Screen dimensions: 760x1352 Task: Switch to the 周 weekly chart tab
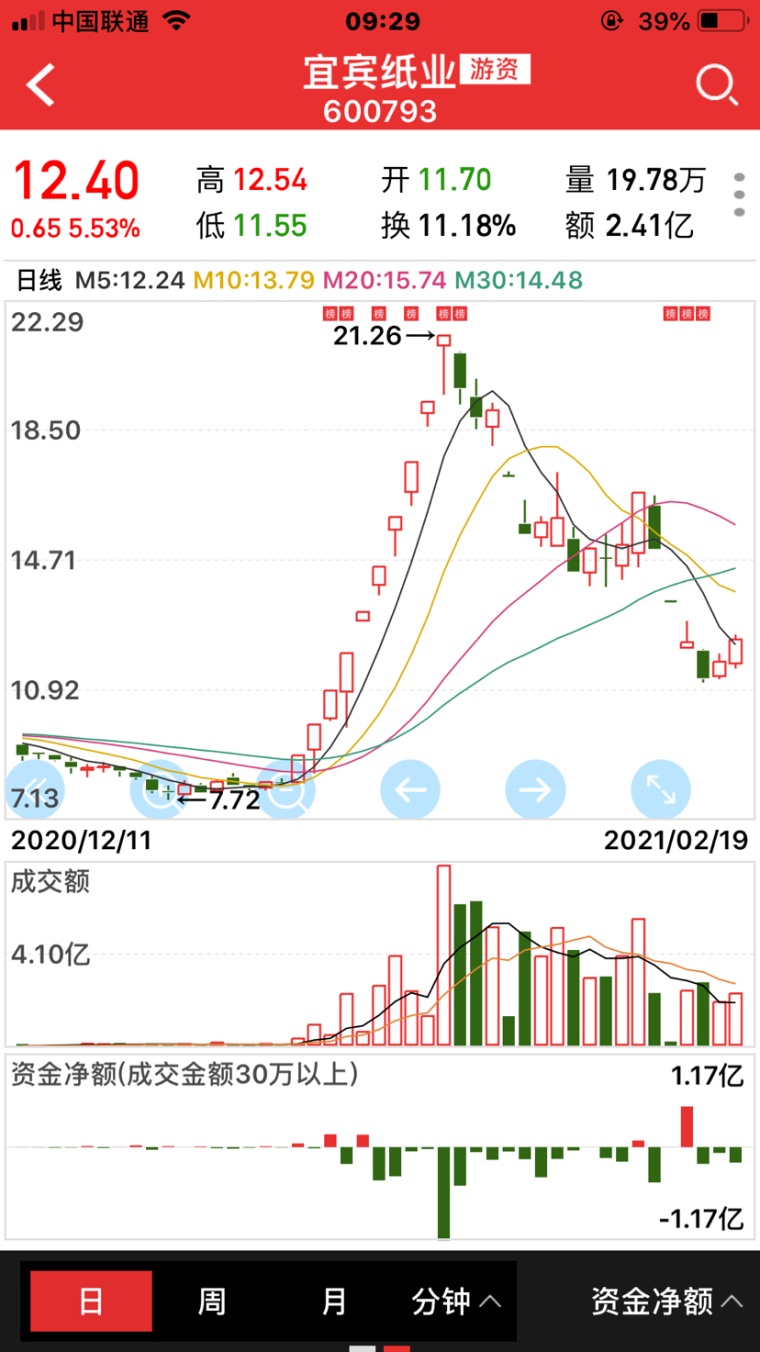pos(212,1301)
